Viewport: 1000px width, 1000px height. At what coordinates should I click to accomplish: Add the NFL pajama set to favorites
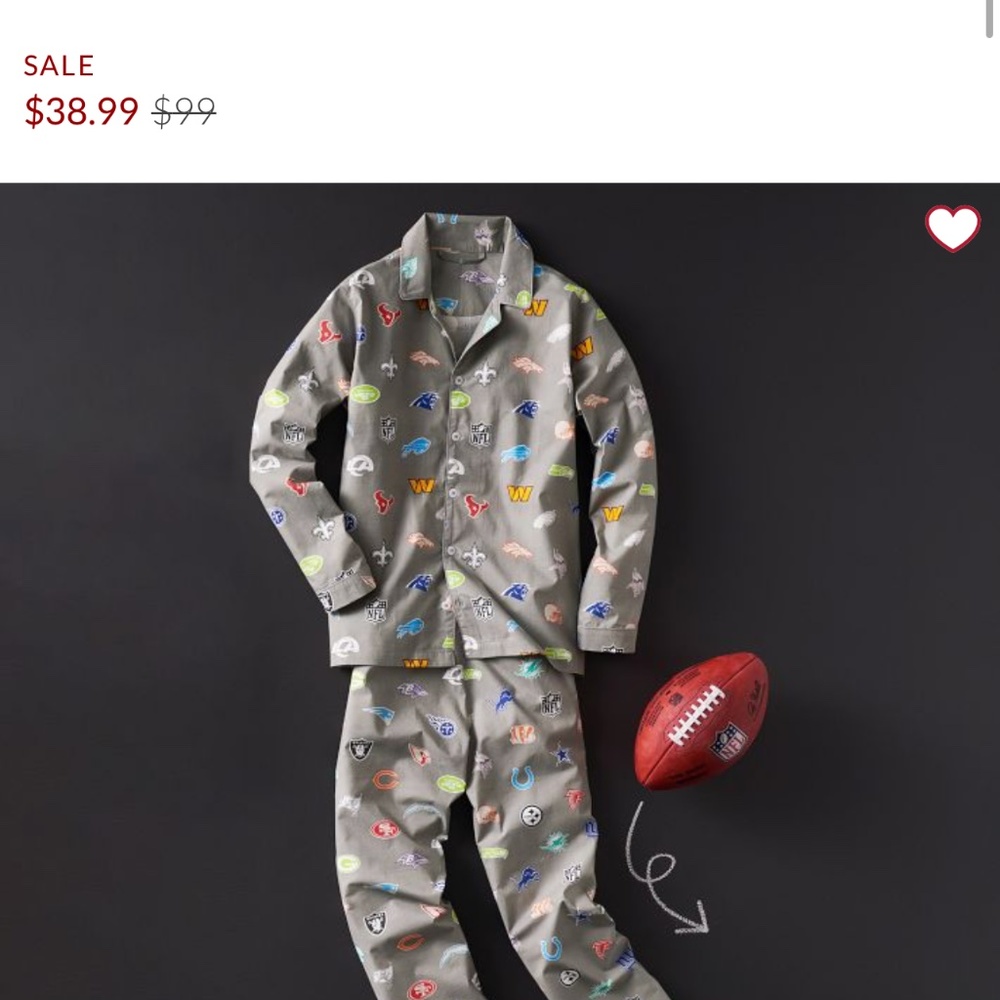[951, 228]
